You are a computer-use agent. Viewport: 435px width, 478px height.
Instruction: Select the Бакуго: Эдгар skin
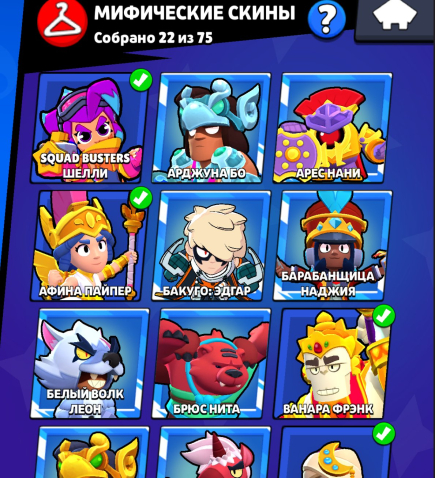(x=211, y=246)
